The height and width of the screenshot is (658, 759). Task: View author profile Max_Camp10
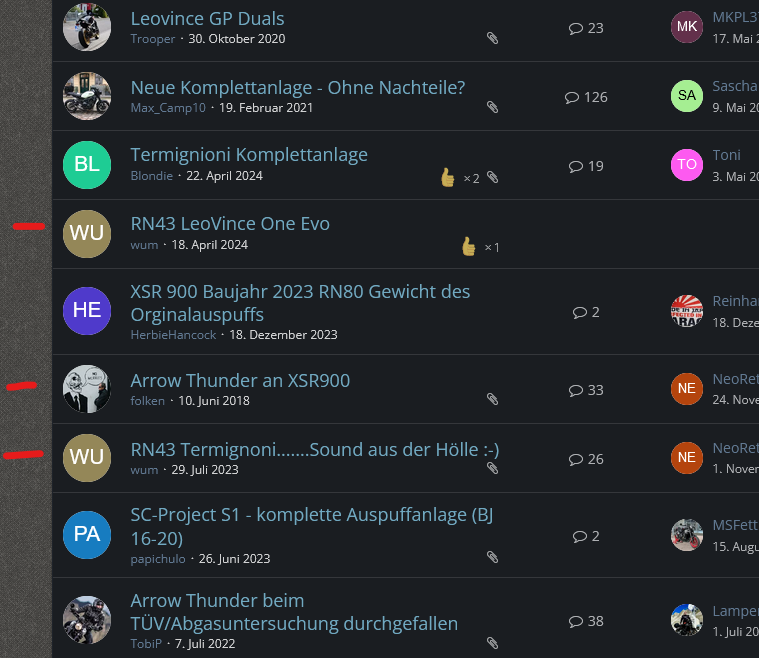pos(166,108)
